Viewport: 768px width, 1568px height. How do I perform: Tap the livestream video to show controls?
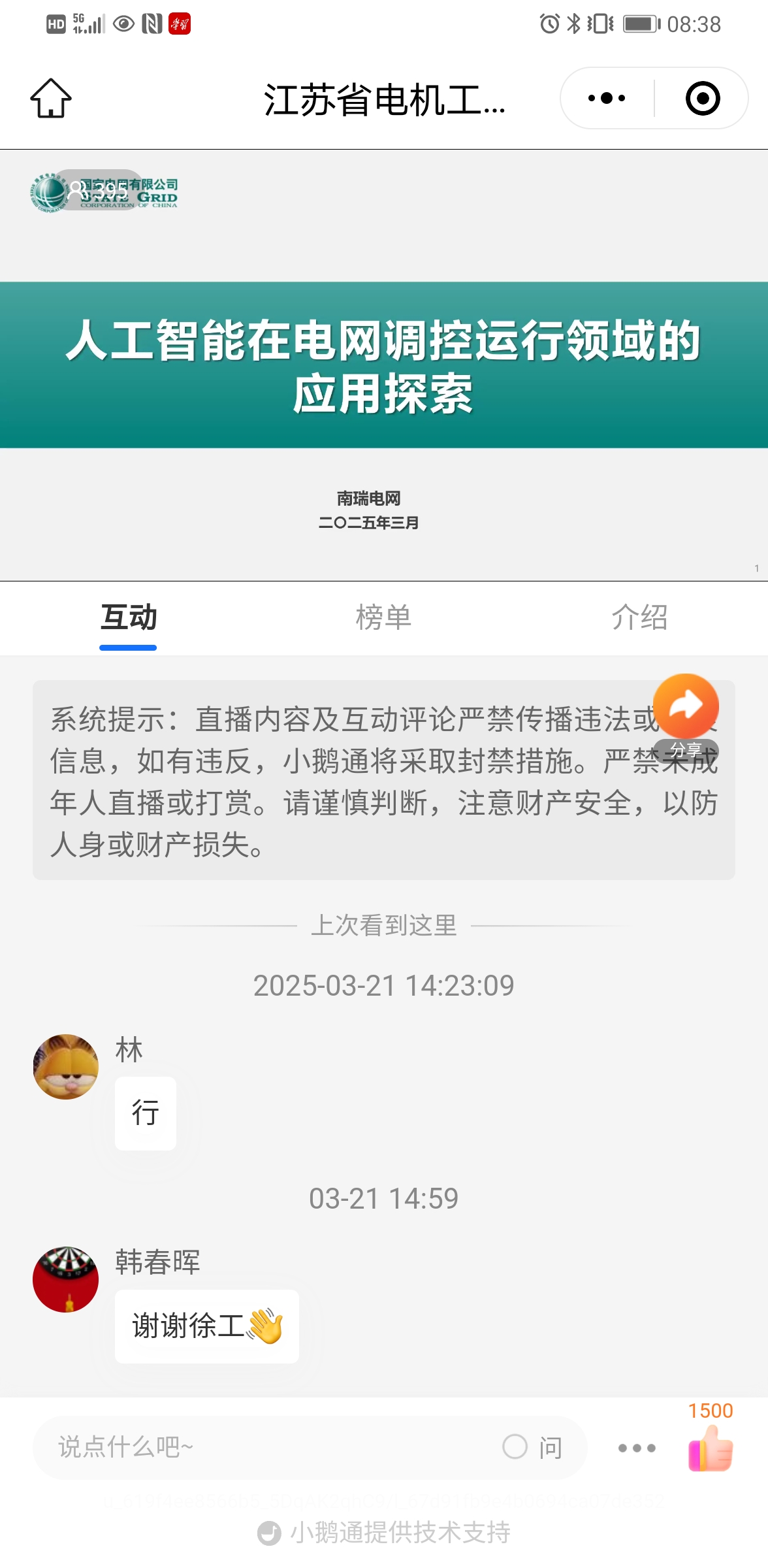point(384,365)
